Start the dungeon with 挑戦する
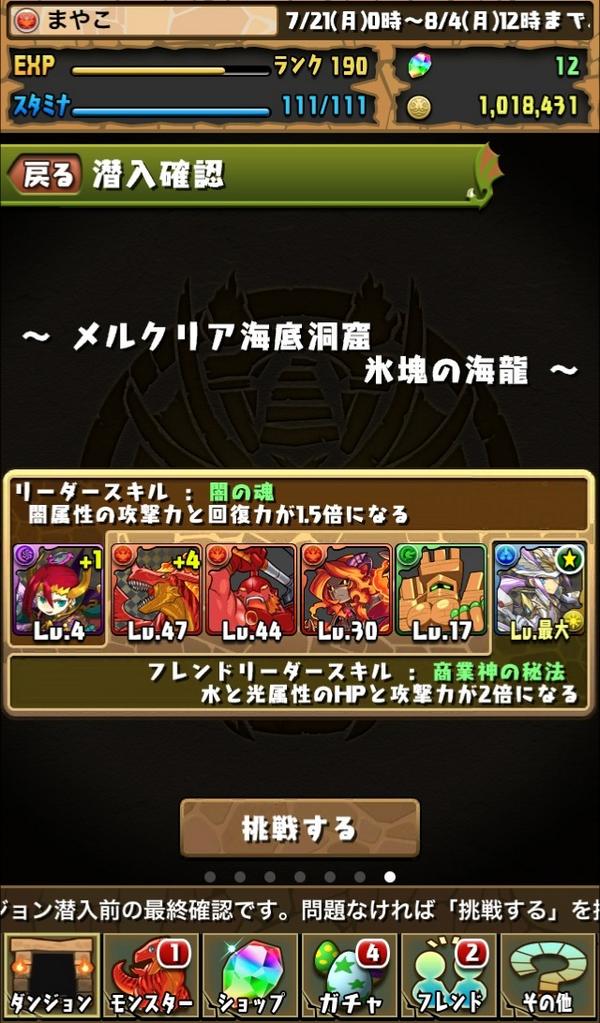Screen dimensions: 600x1023 click(x=299, y=828)
